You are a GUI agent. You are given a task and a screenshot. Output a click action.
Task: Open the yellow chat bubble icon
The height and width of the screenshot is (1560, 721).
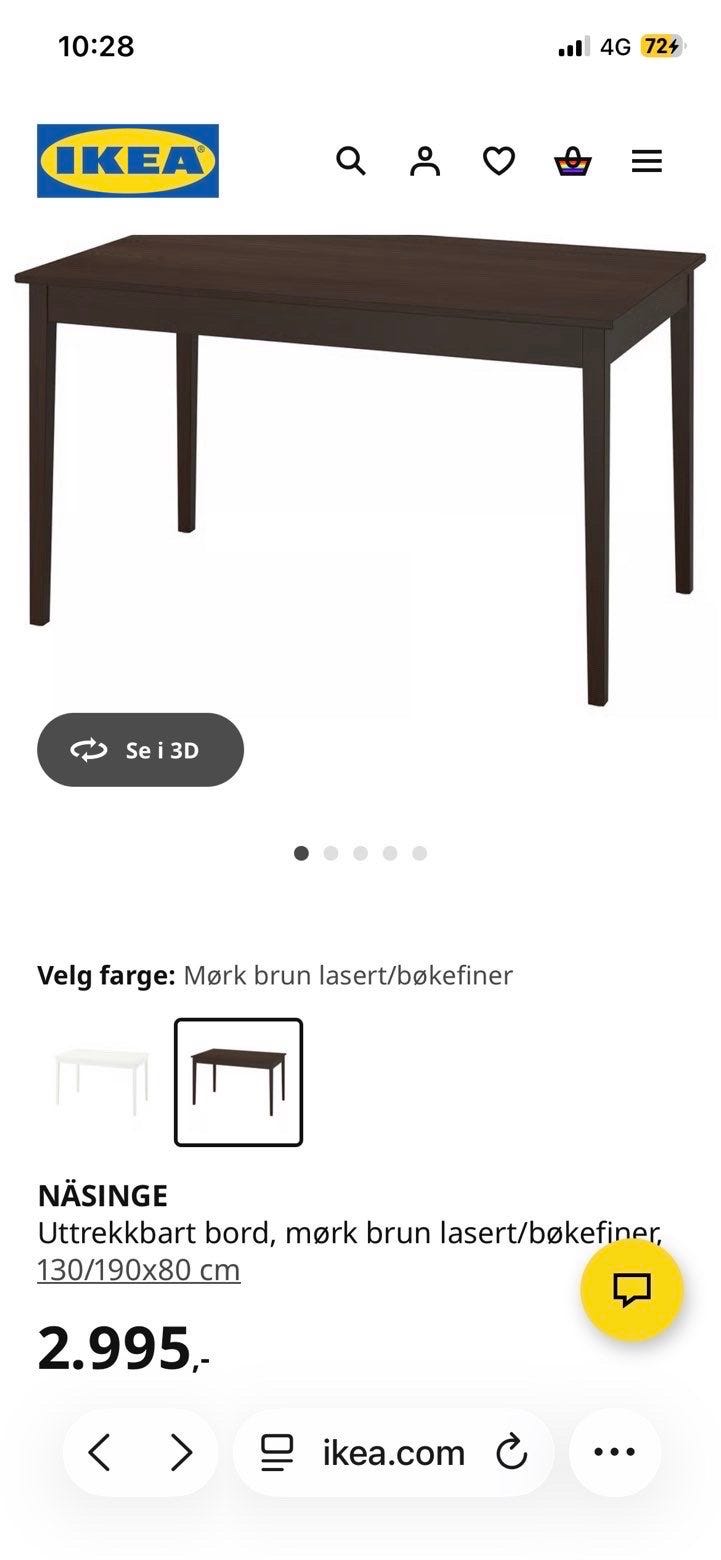(632, 1290)
